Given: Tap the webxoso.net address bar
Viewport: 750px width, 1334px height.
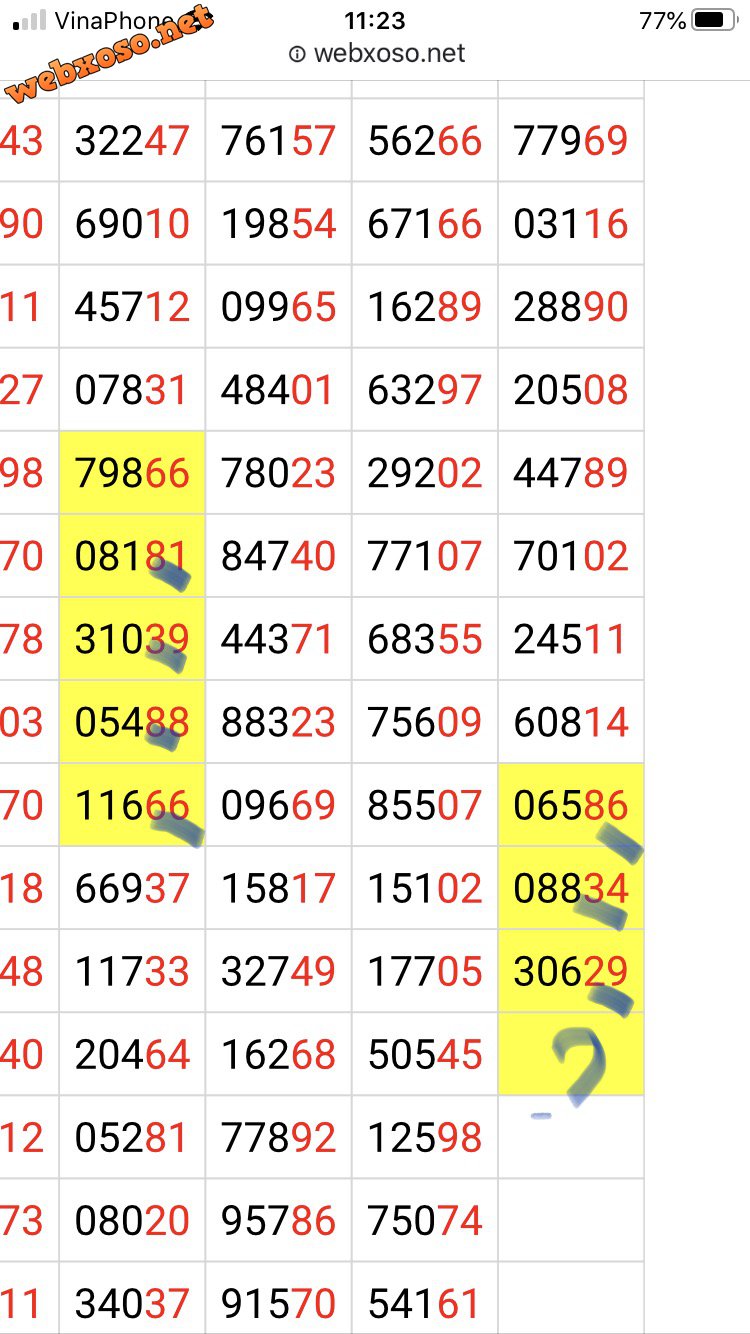Looking at the screenshot, I should point(378,54).
